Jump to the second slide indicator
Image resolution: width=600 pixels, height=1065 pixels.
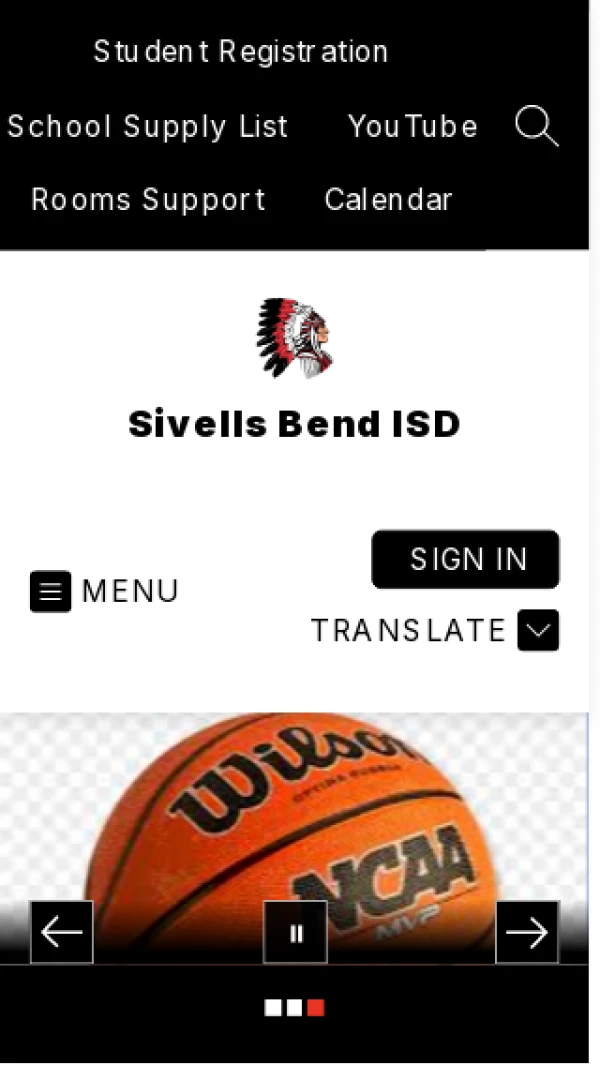click(294, 1008)
